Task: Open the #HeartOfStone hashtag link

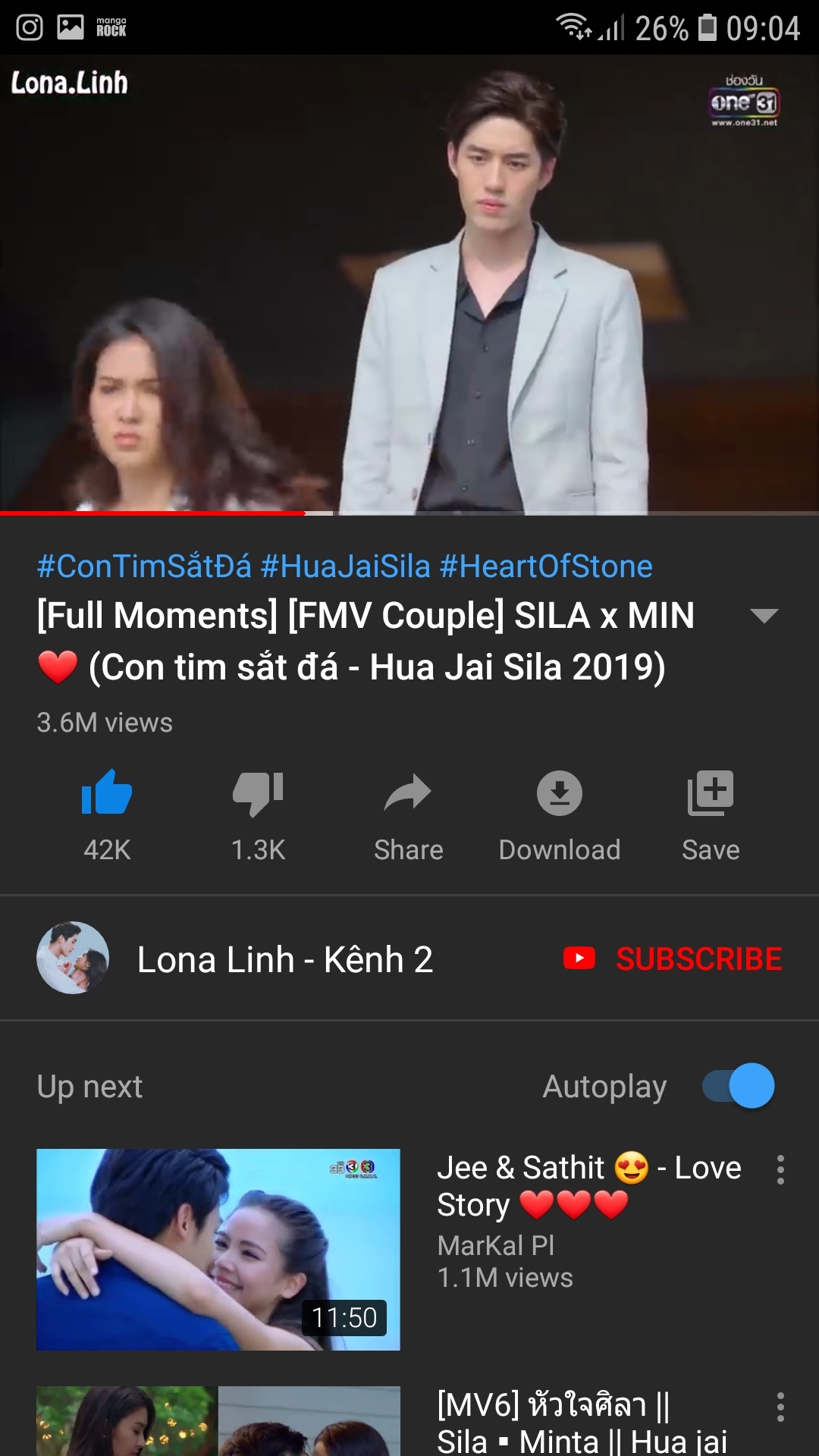Action: tap(546, 566)
